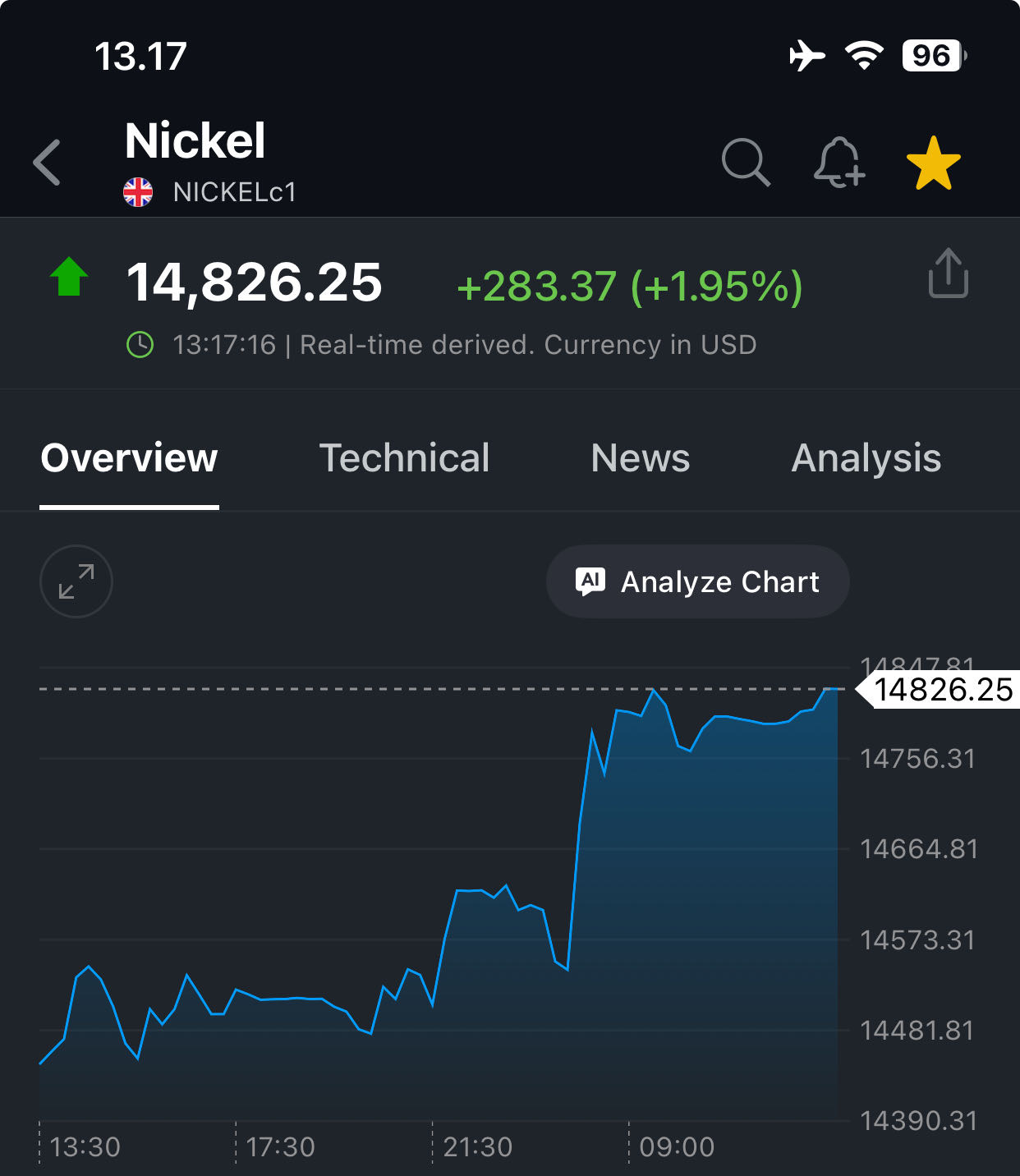Expand the chart to fullscreen
This screenshot has width=1020, height=1176.
76,581
